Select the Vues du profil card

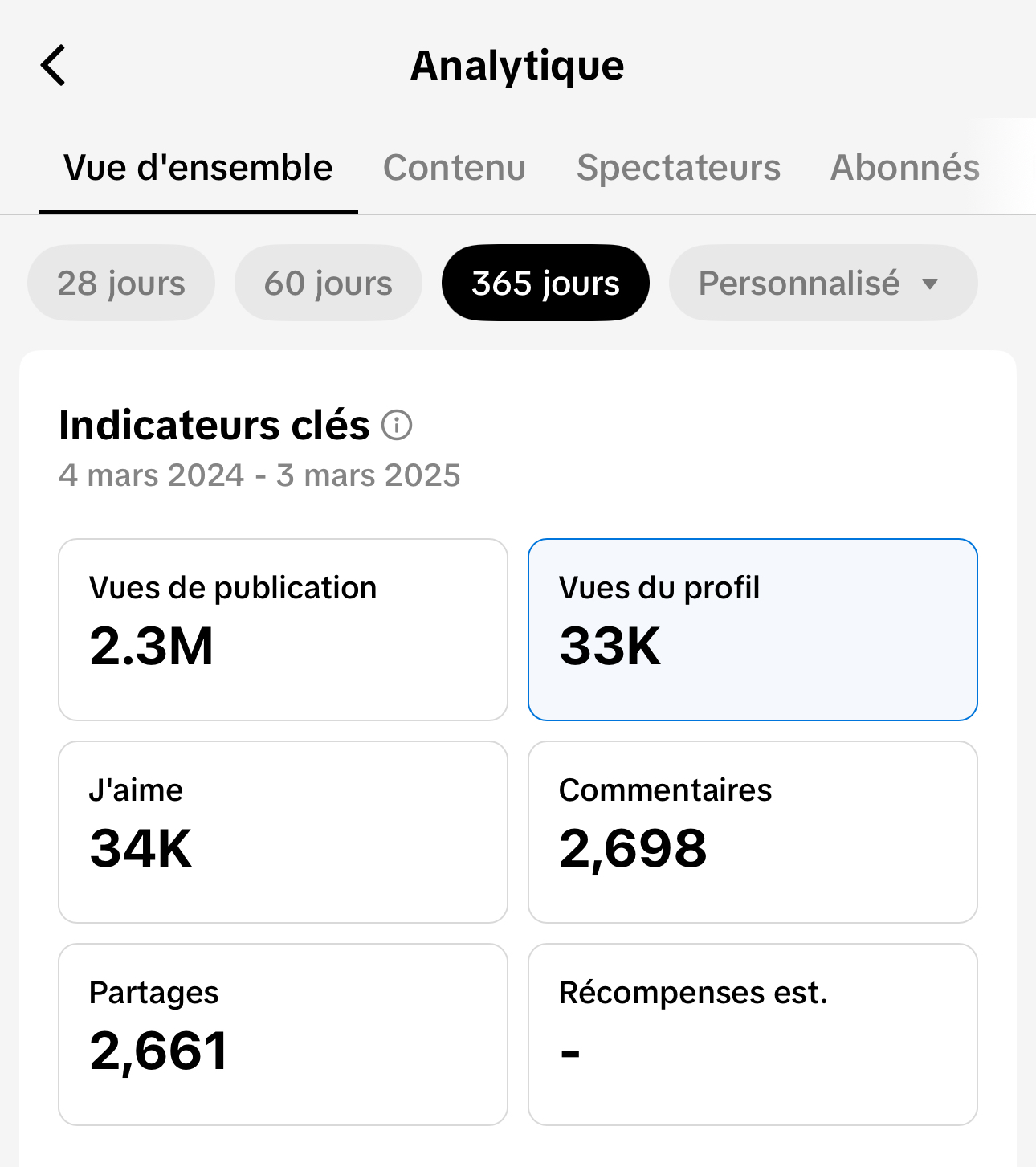[753, 630]
